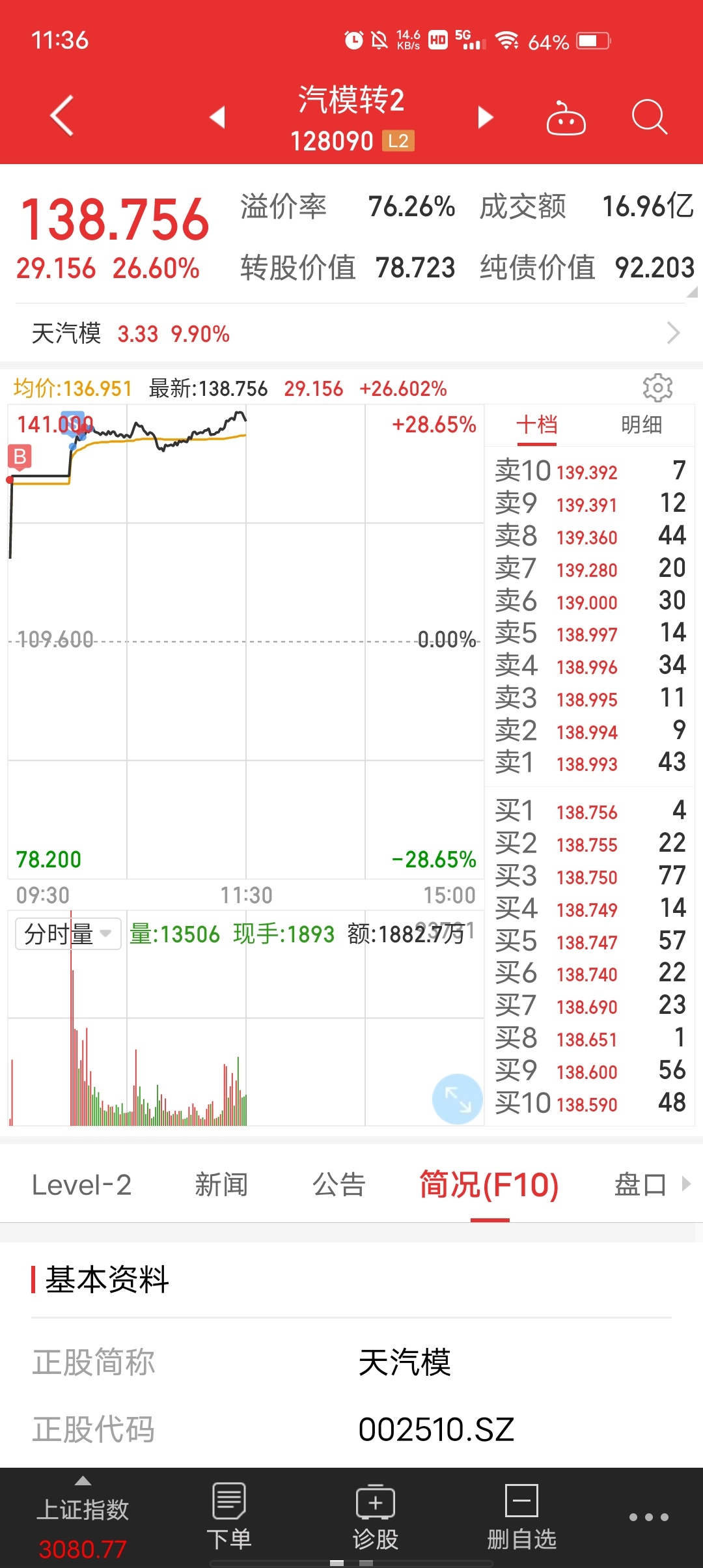Screen dimensions: 703x1568
Task: Remove from watchlist via 删自选
Action: point(522,1518)
